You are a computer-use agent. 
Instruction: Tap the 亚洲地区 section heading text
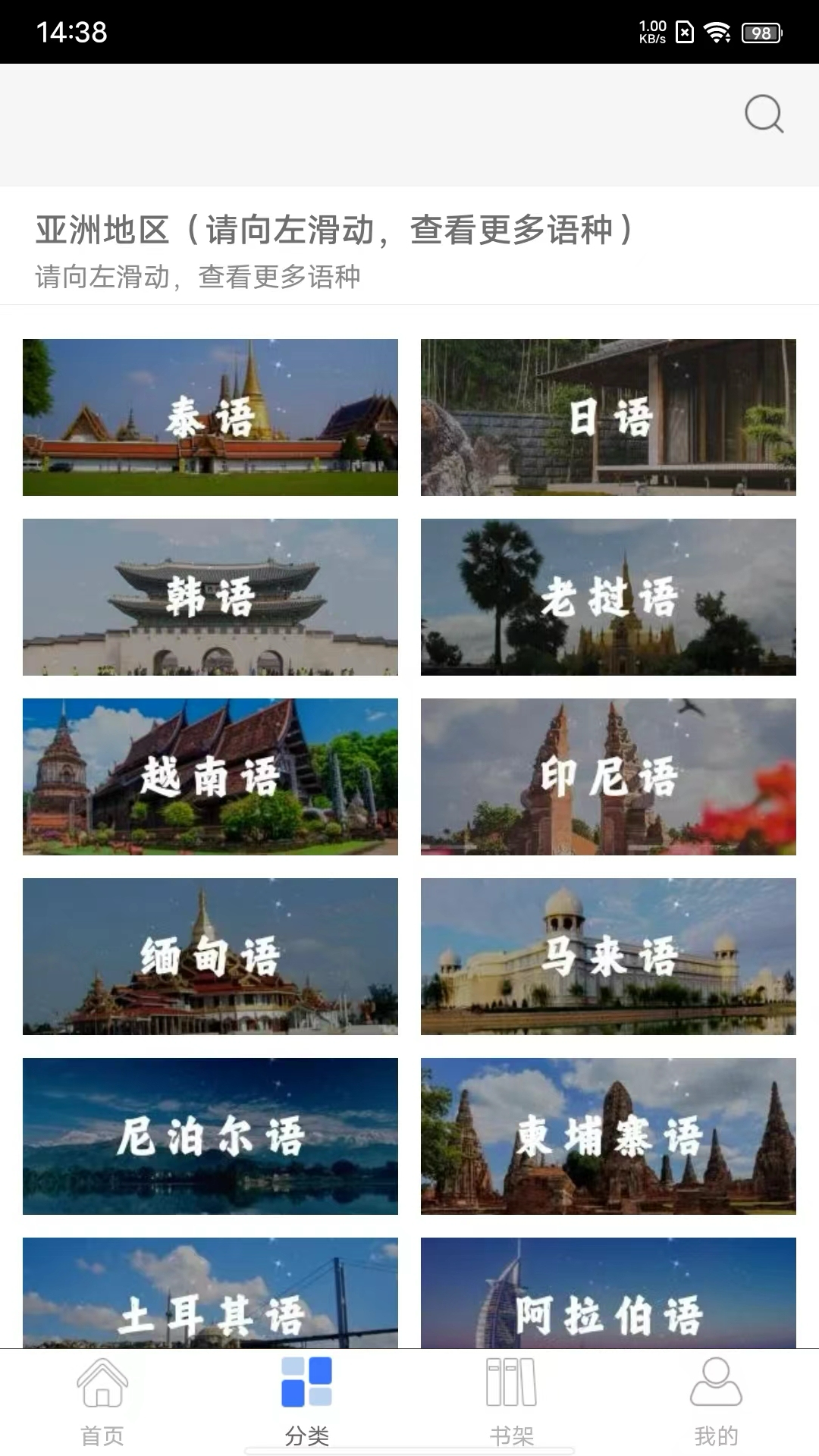[x=334, y=229]
